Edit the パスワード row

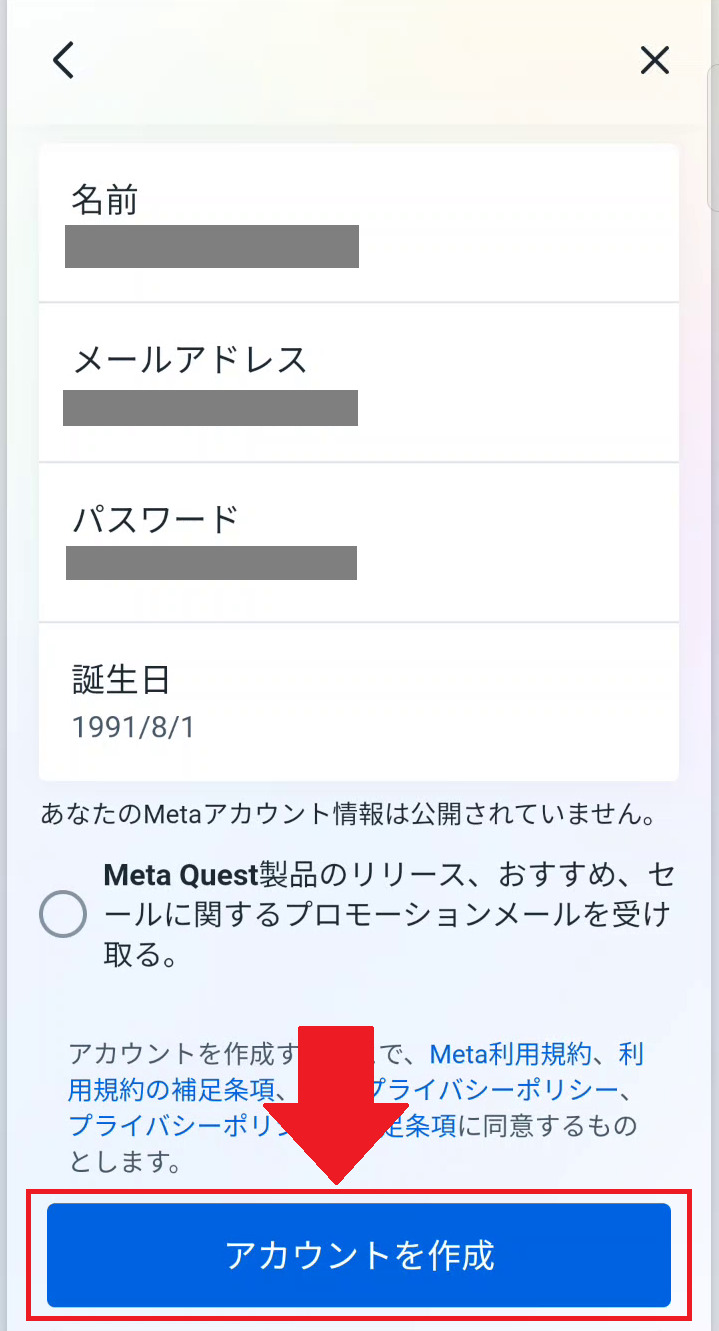tap(359, 542)
